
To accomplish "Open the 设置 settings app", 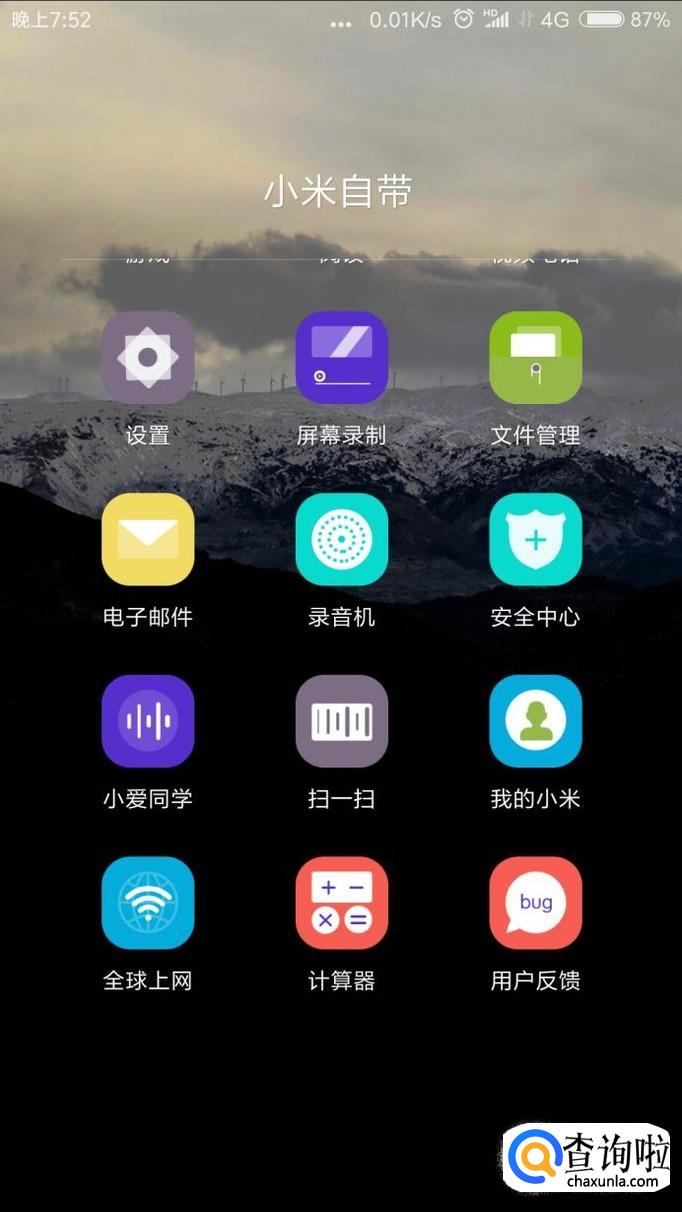I will 148,358.
